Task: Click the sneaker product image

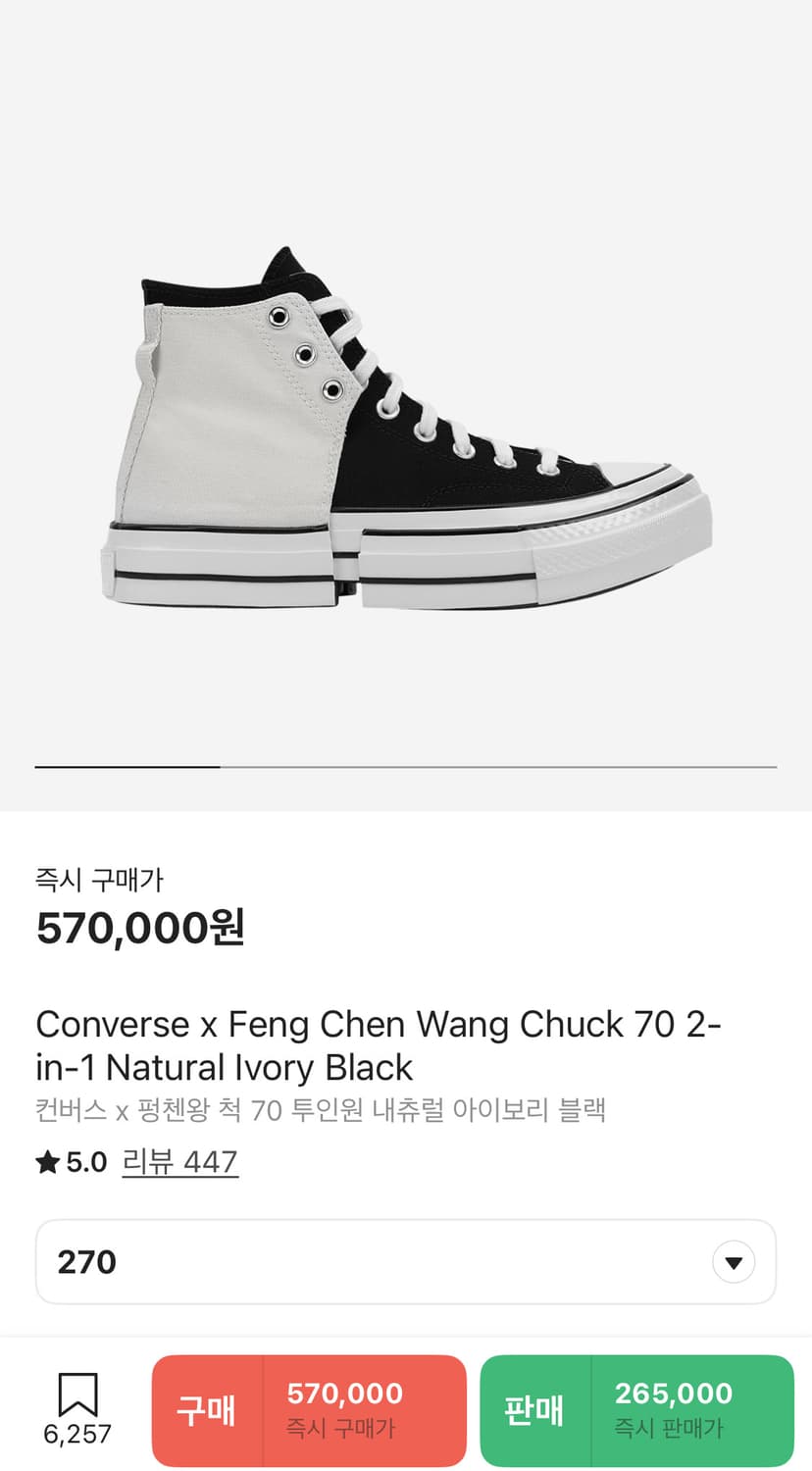Action: (406, 422)
